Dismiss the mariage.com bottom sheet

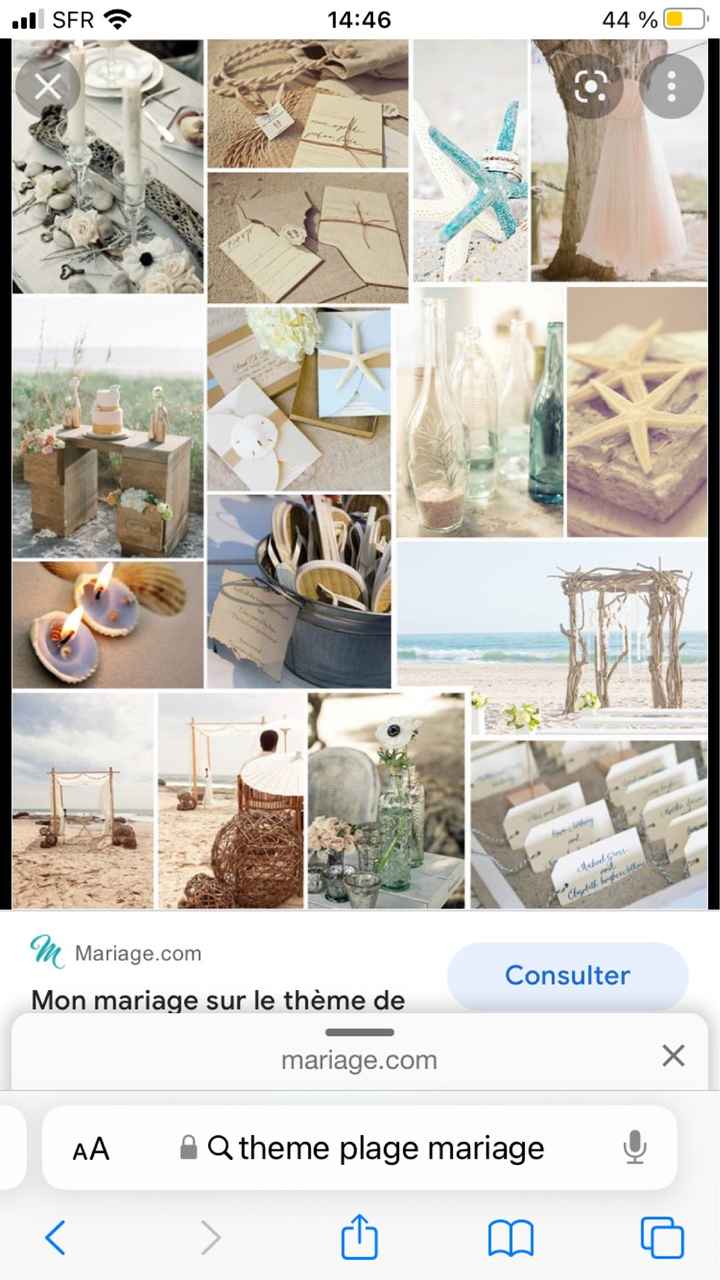click(672, 1056)
